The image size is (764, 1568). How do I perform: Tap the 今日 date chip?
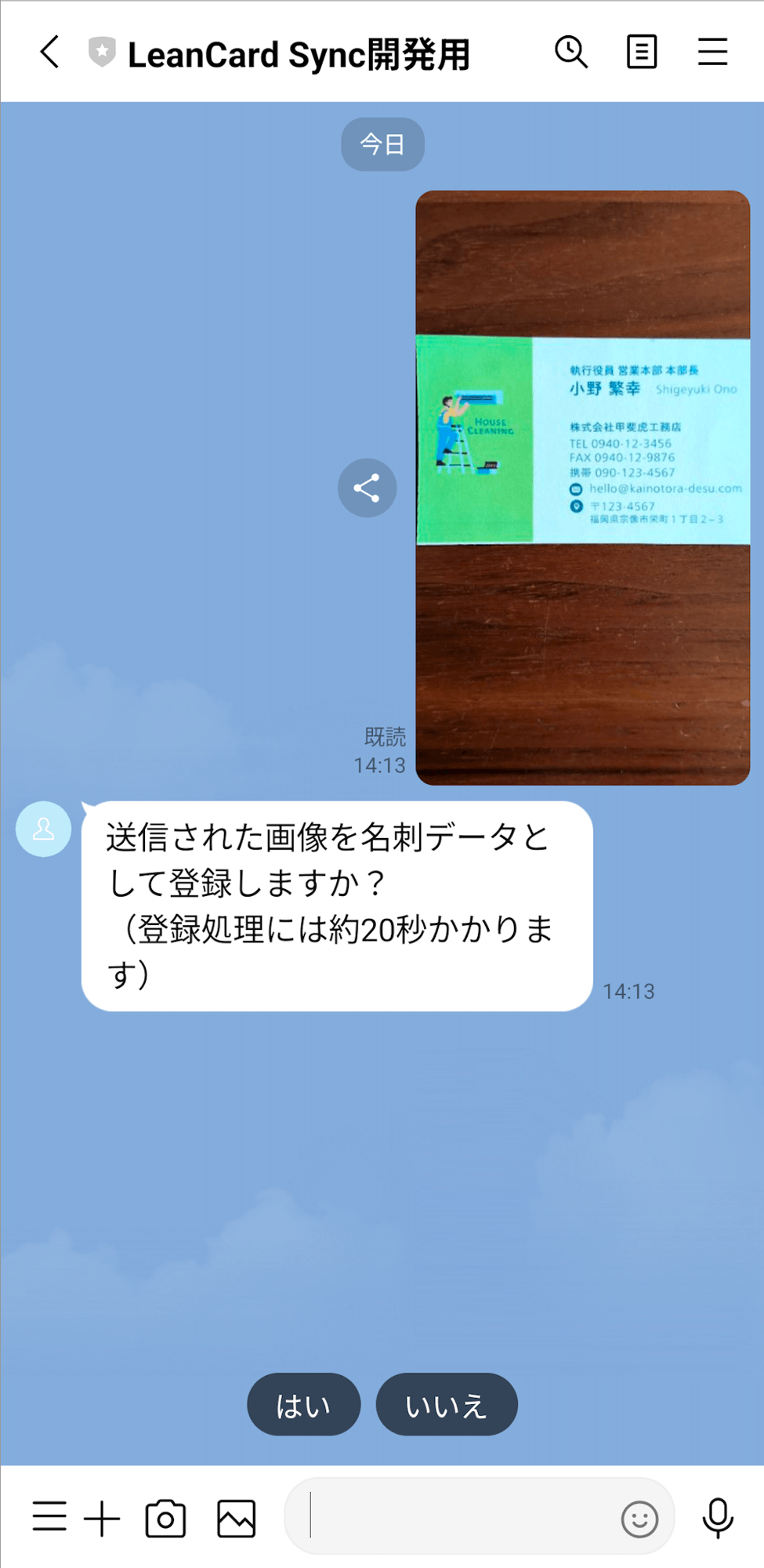point(382,143)
